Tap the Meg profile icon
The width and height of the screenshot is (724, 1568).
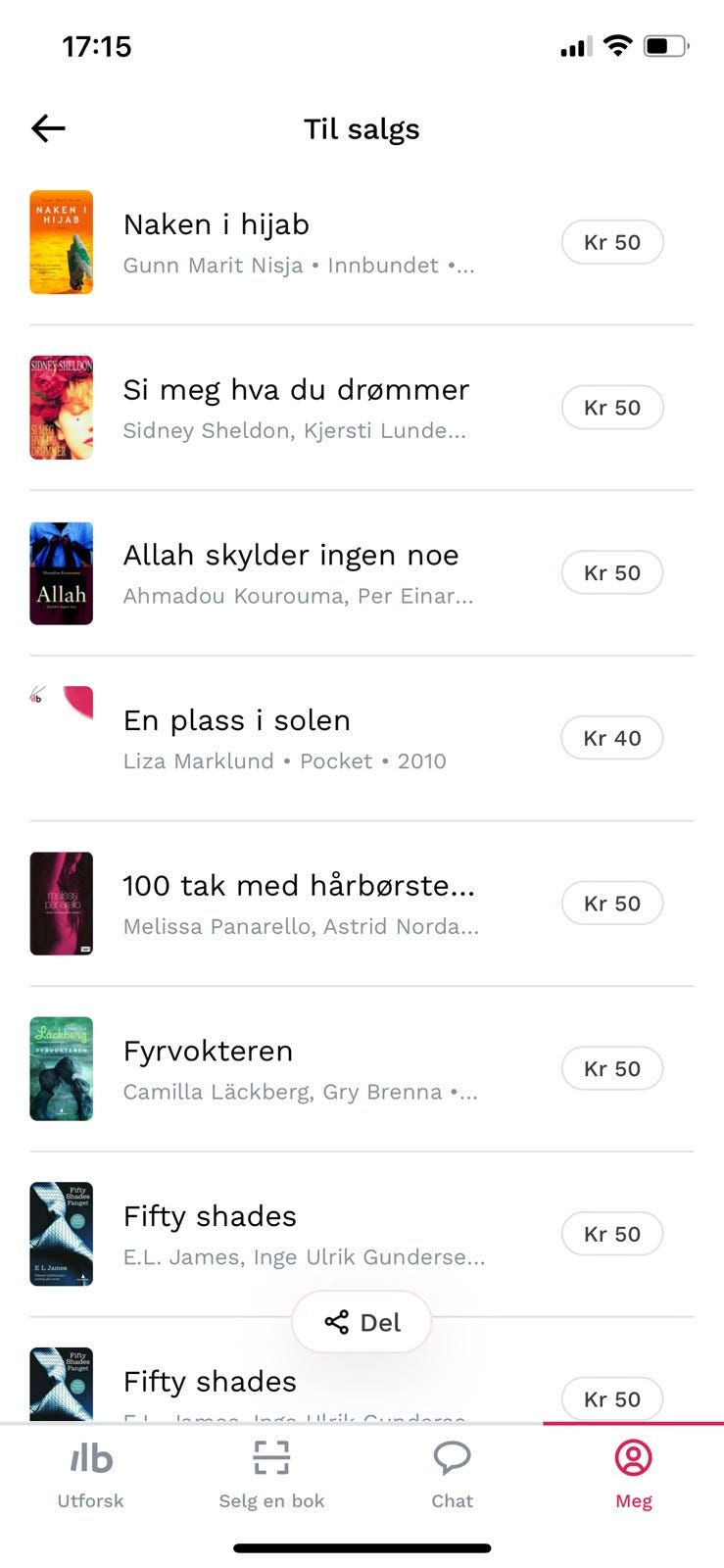point(633,1458)
